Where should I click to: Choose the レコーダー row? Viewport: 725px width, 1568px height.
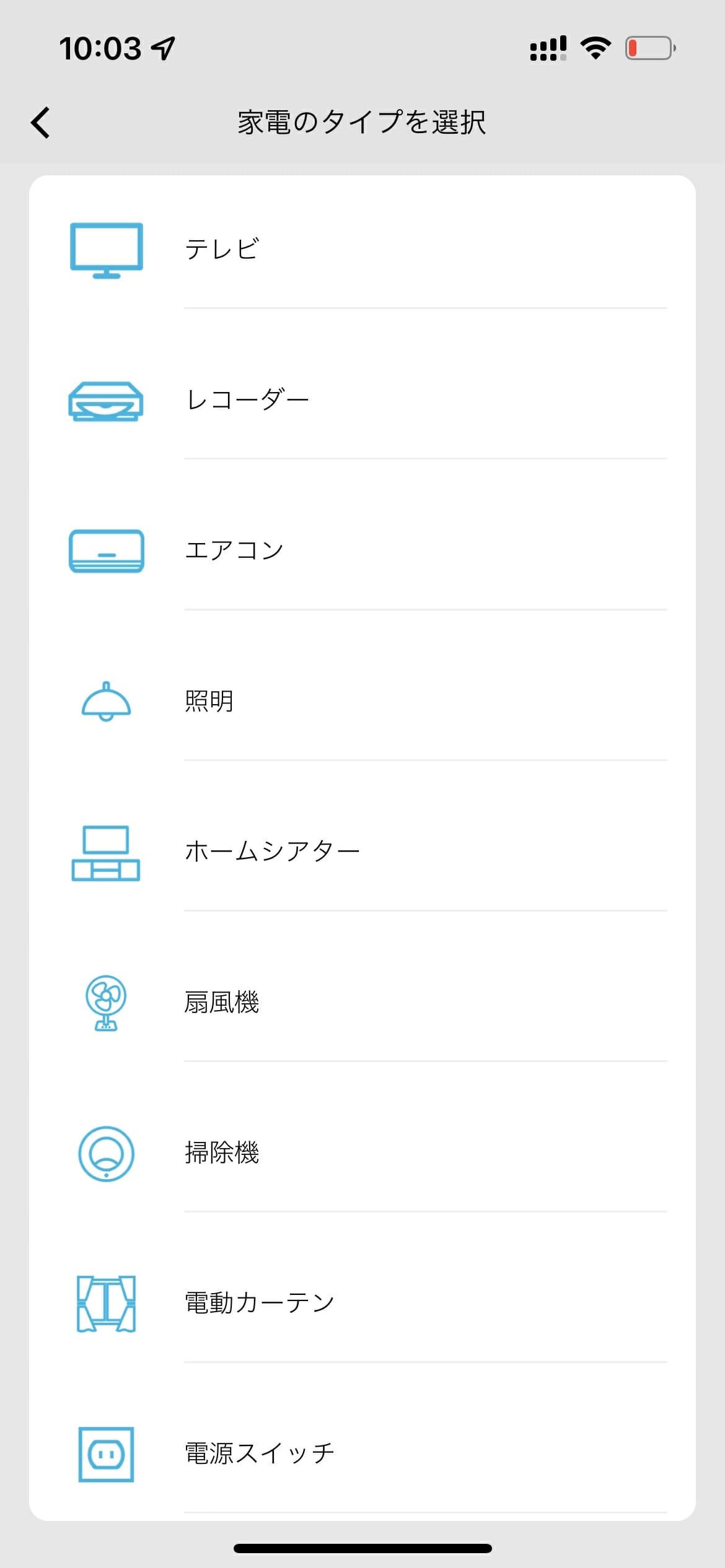point(362,400)
